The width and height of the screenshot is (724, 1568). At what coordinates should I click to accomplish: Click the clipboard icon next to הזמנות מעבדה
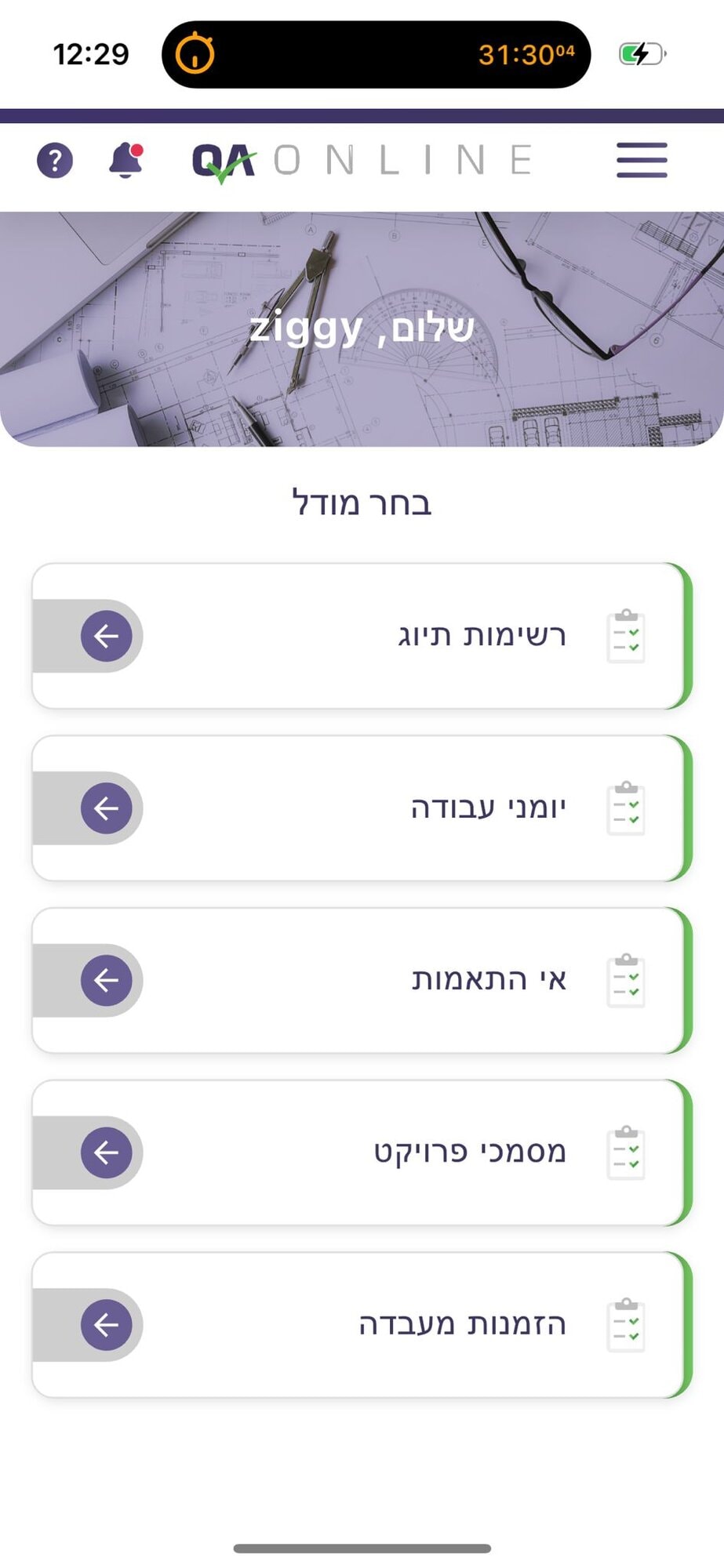click(626, 1323)
